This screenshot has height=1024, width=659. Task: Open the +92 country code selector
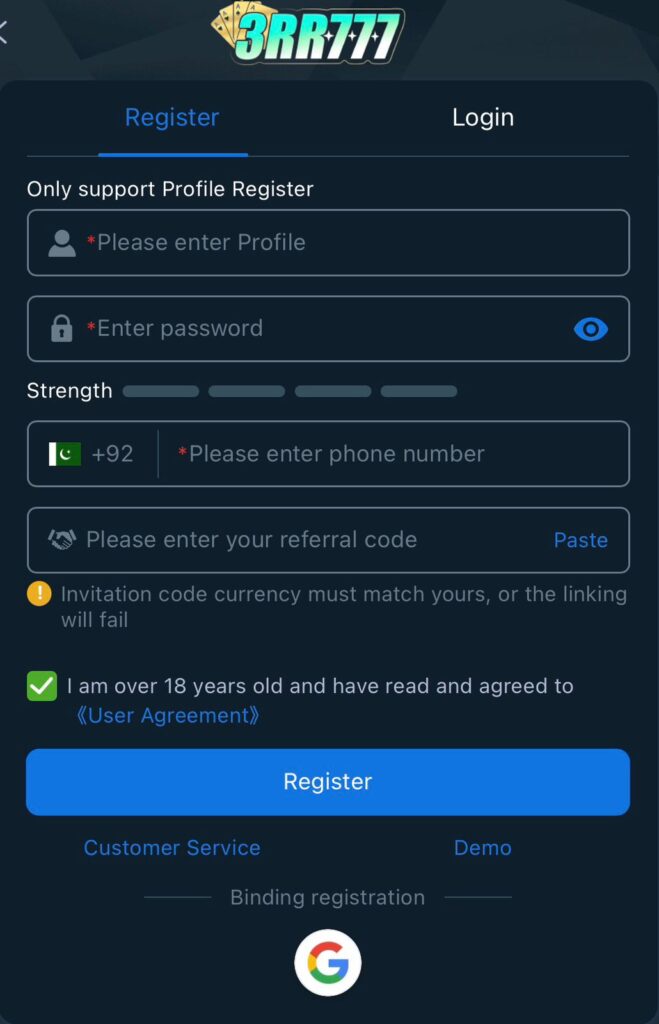click(x=93, y=454)
